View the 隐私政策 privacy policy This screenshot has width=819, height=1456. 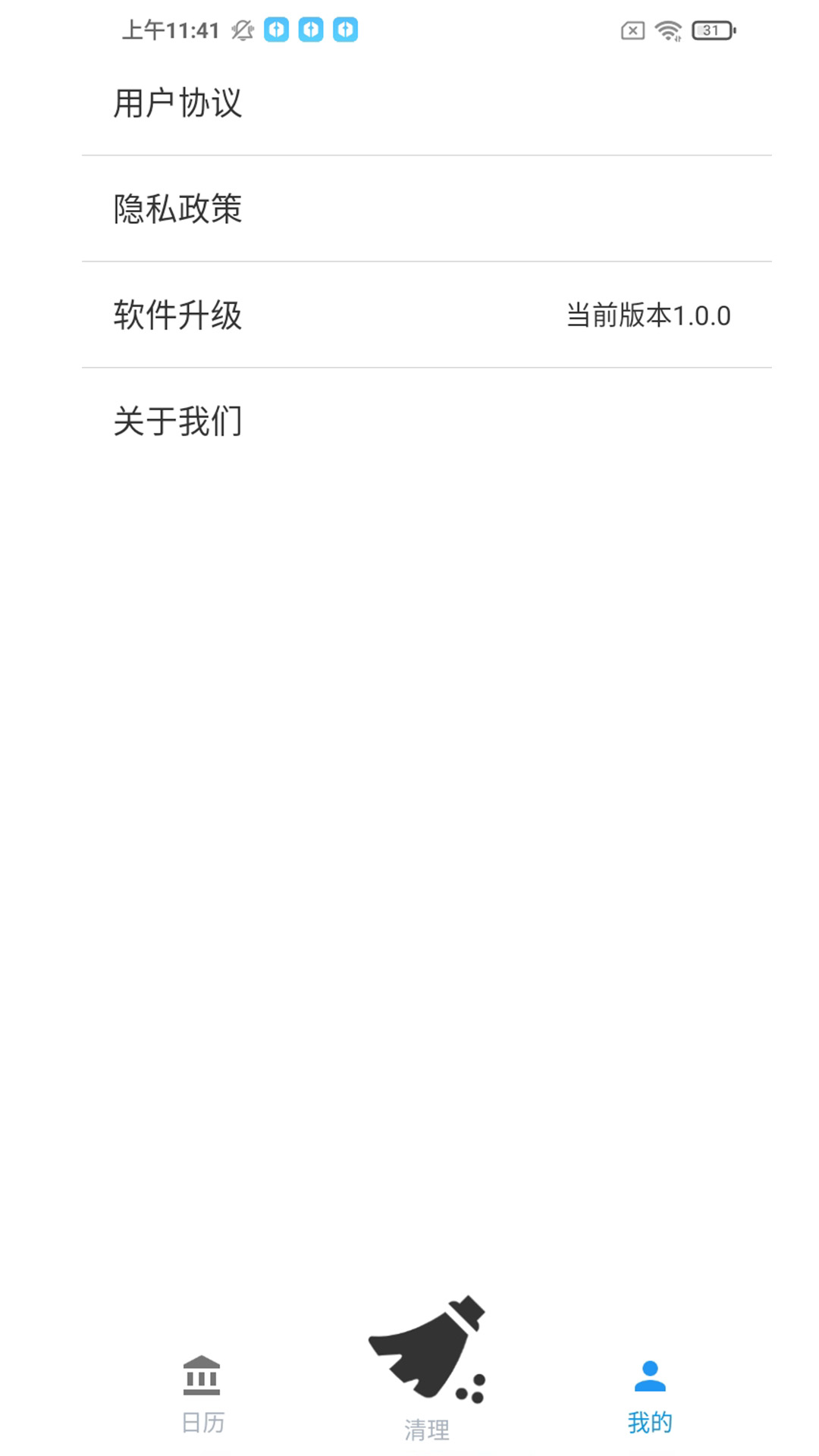(177, 210)
